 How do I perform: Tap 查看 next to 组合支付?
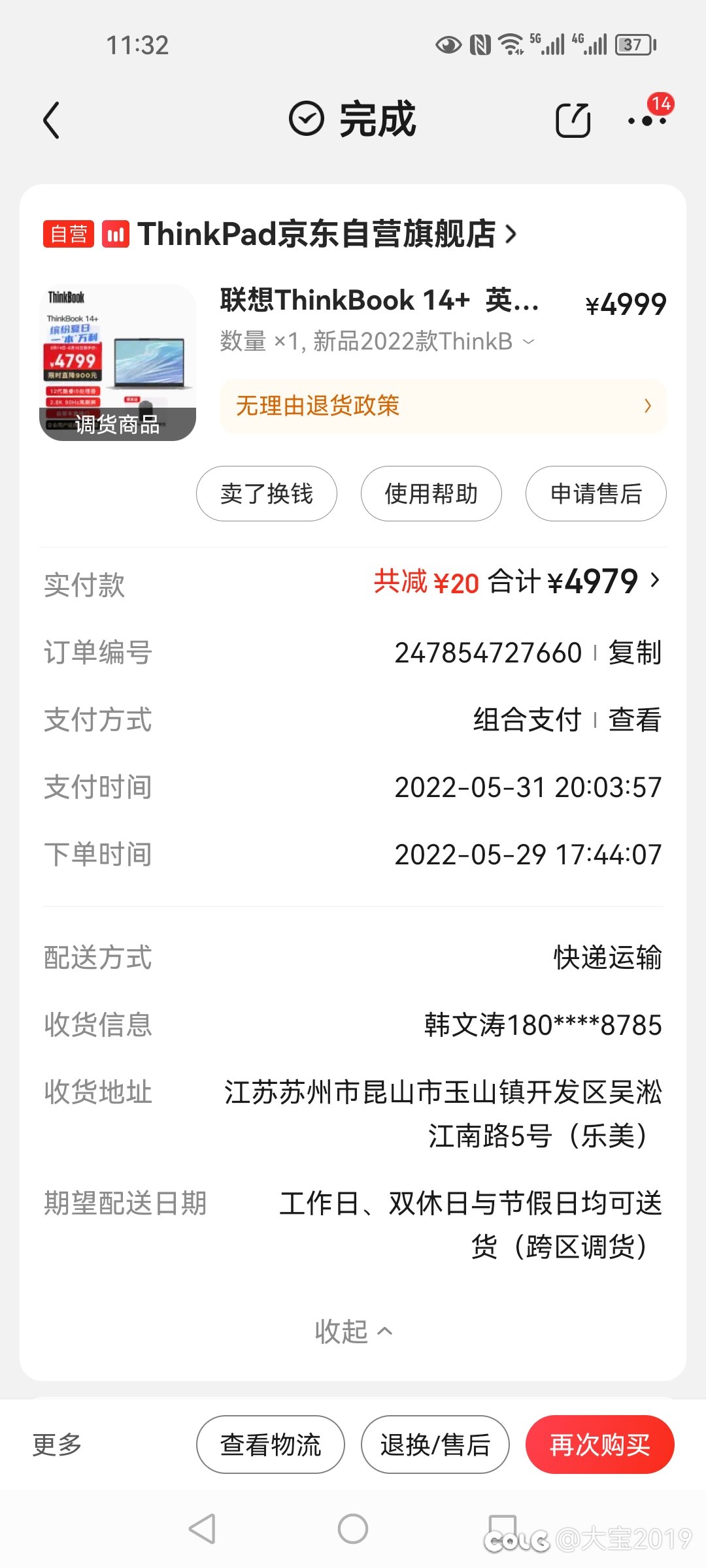(635, 720)
